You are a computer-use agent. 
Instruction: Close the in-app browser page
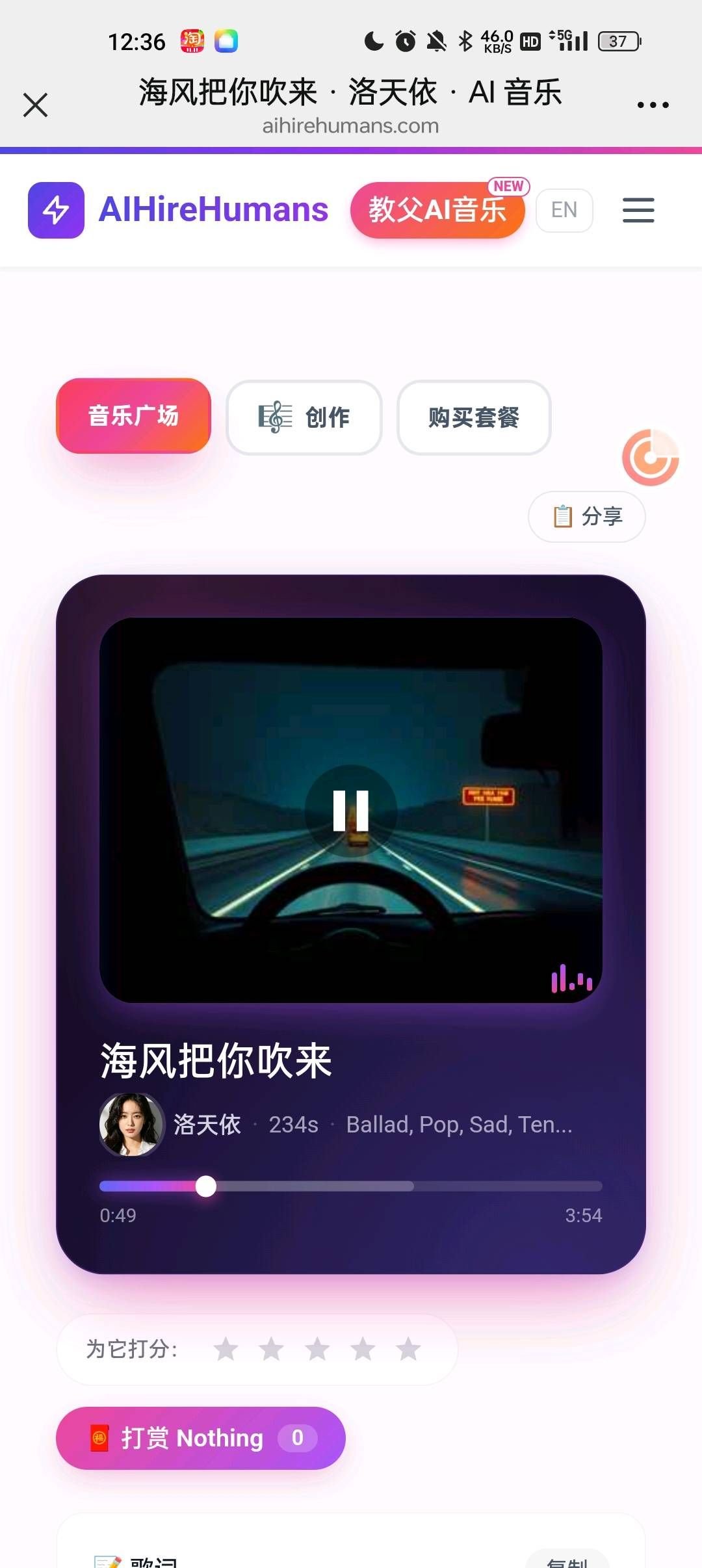coord(36,105)
